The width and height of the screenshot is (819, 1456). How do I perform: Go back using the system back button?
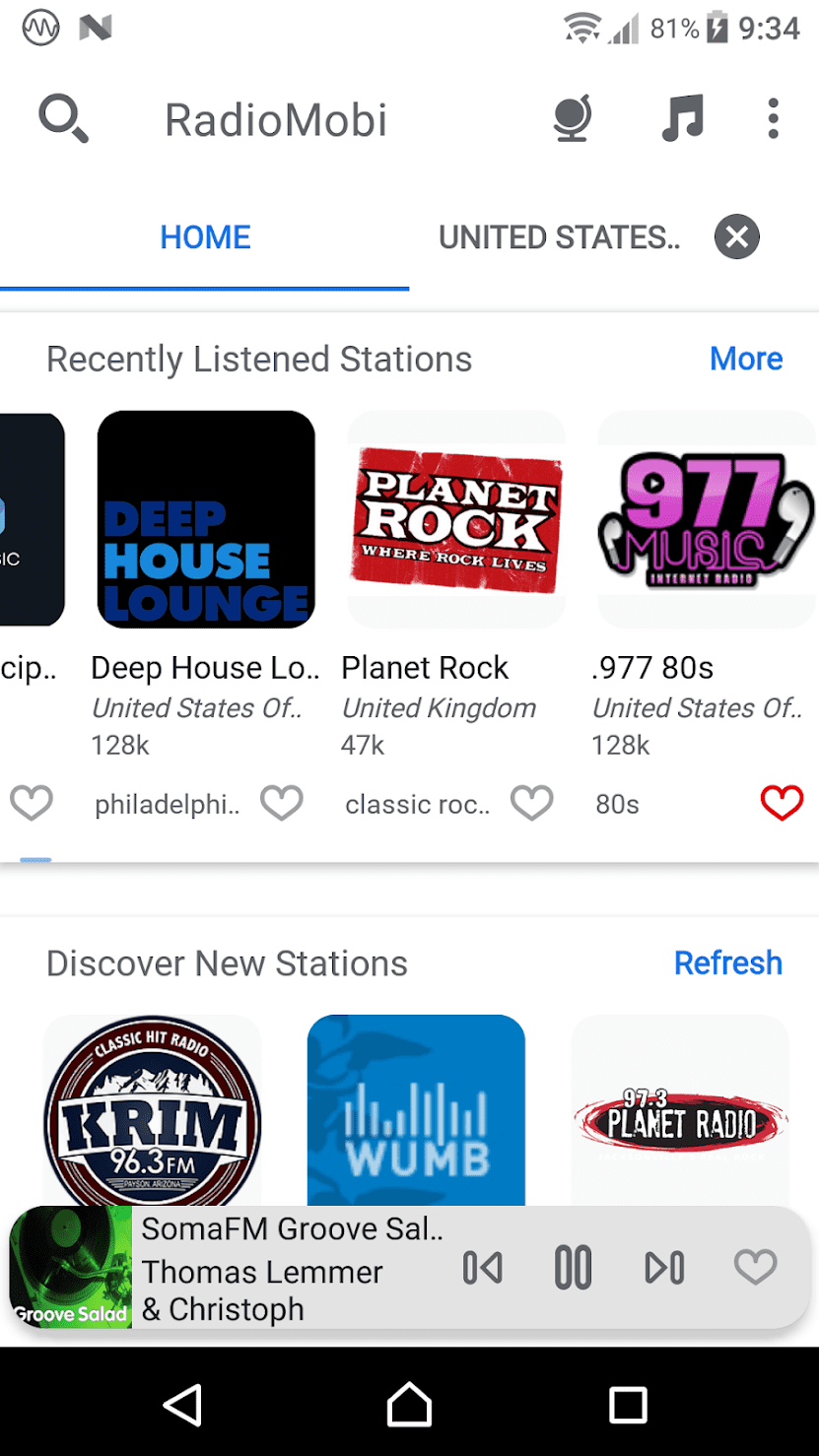coord(182,1404)
